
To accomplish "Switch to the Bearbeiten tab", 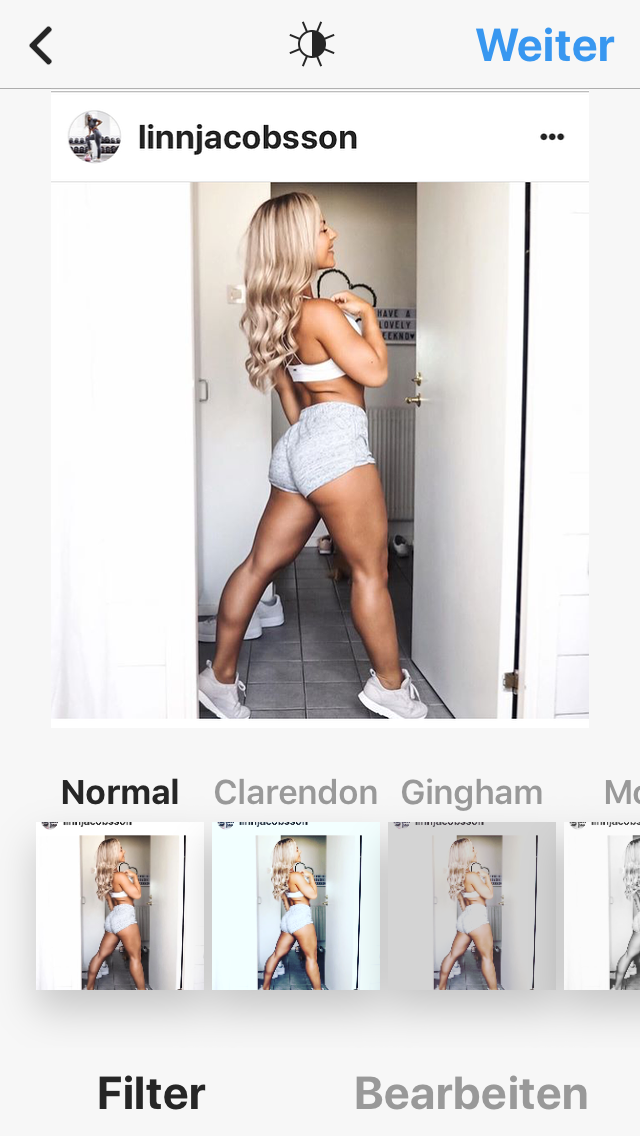I will click(470, 1094).
